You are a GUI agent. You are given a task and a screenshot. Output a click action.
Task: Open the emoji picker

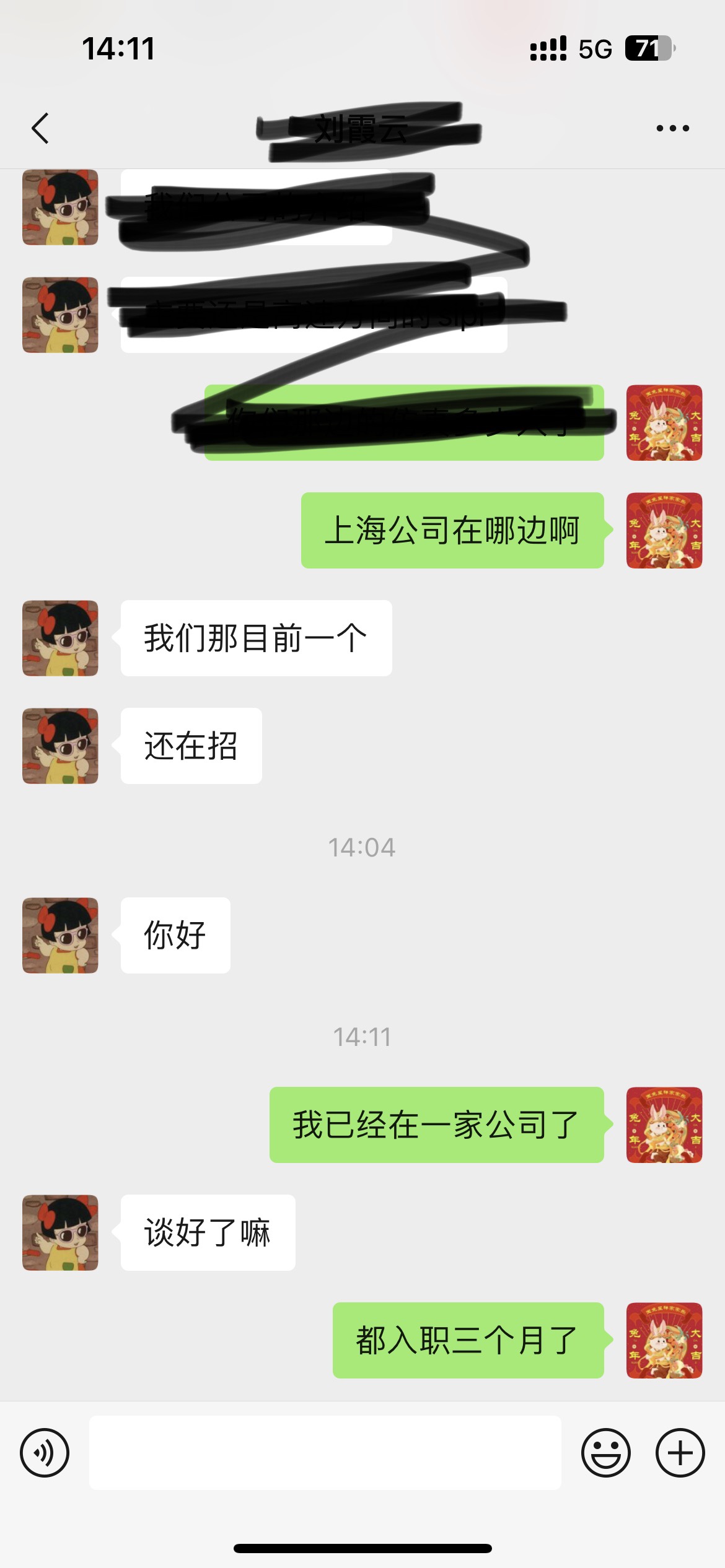tap(605, 1452)
